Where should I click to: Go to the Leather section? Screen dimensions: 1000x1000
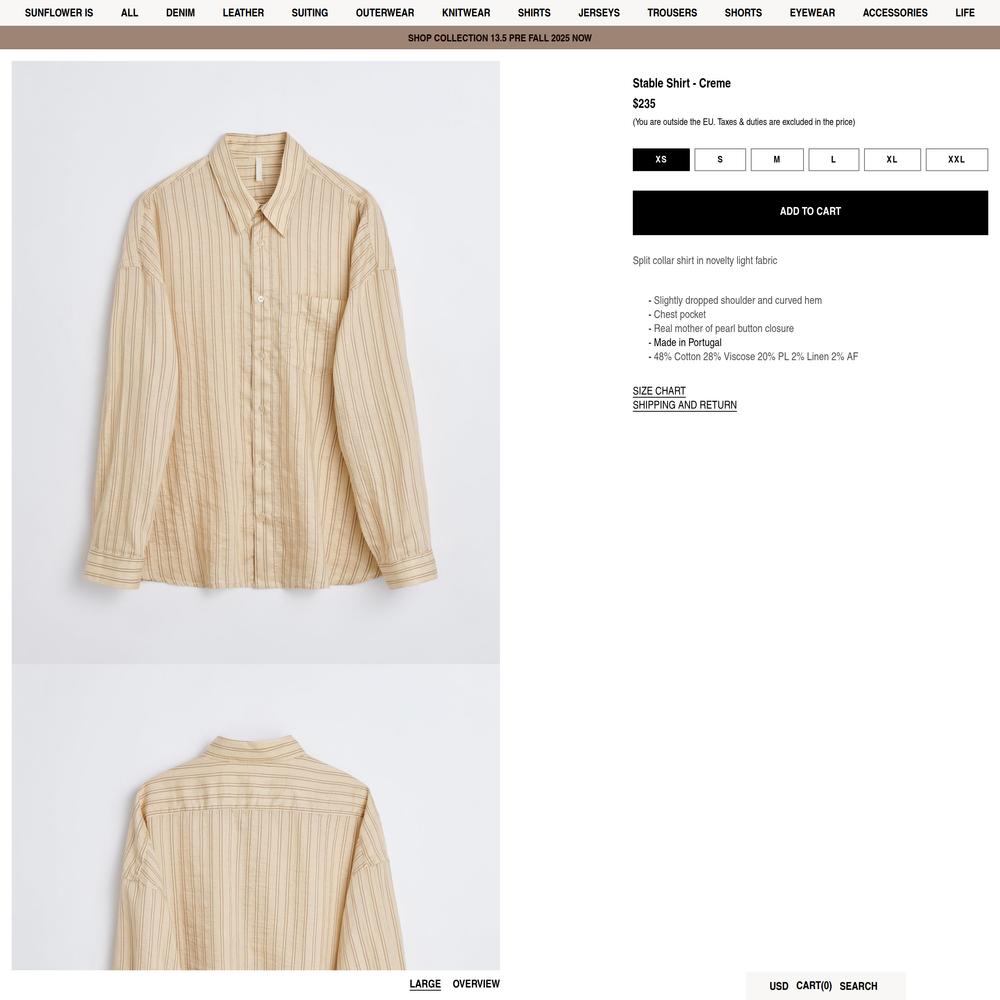(x=243, y=13)
